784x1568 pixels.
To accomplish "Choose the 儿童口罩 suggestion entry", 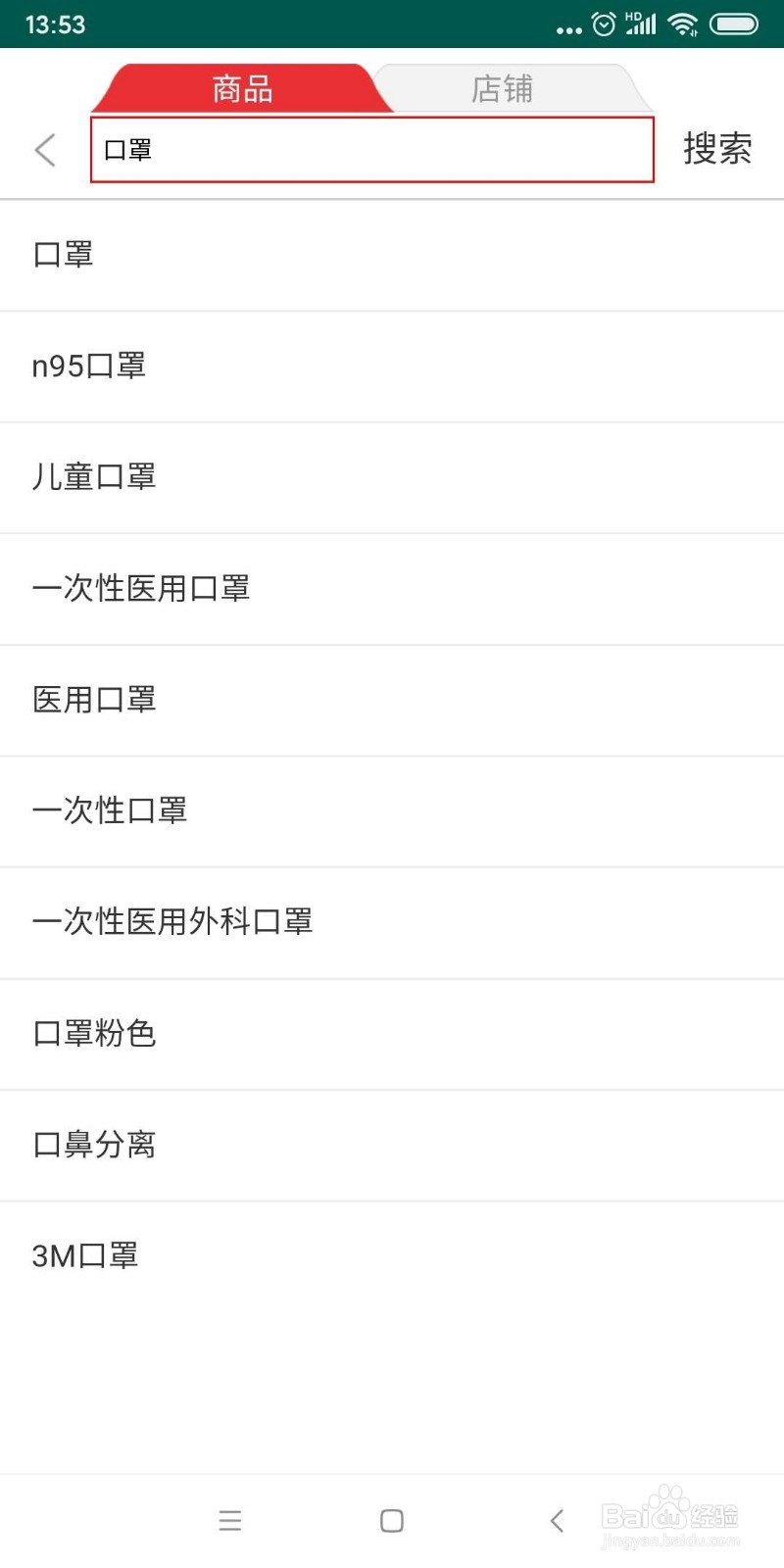I will 93,477.
